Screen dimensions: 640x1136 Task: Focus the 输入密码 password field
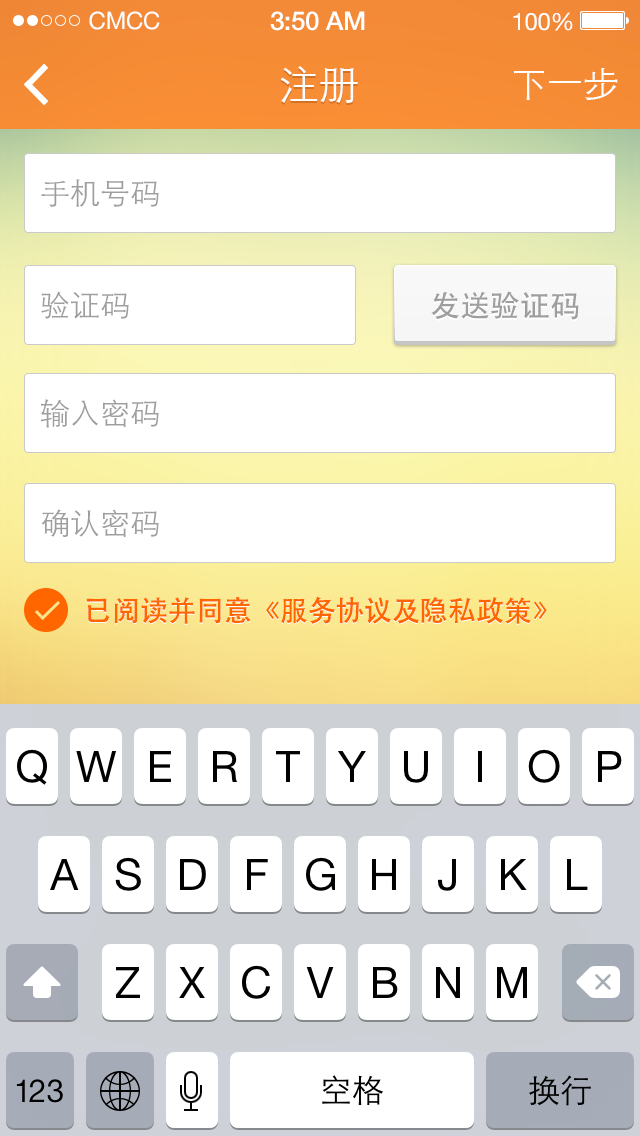tap(320, 413)
